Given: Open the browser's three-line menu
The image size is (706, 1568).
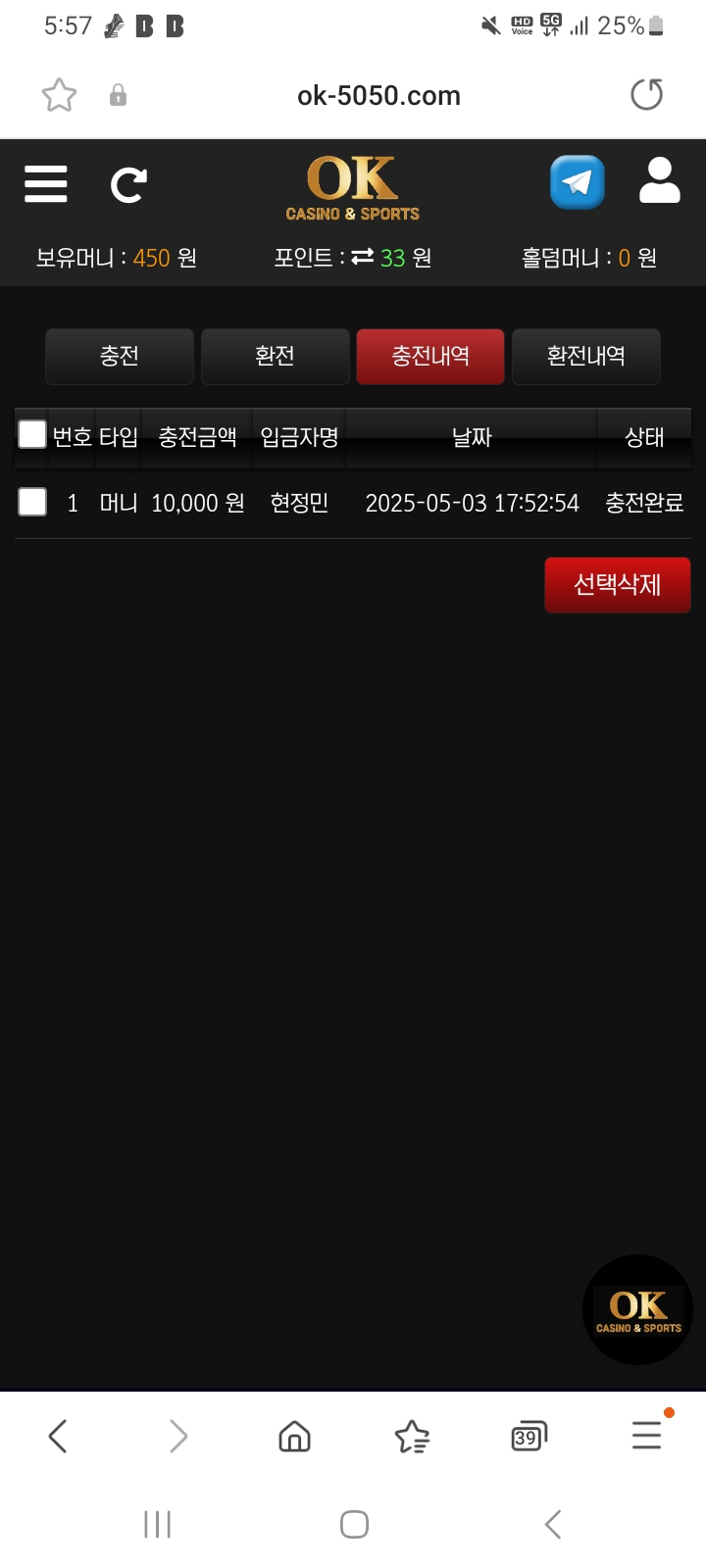Looking at the screenshot, I should click(646, 1436).
